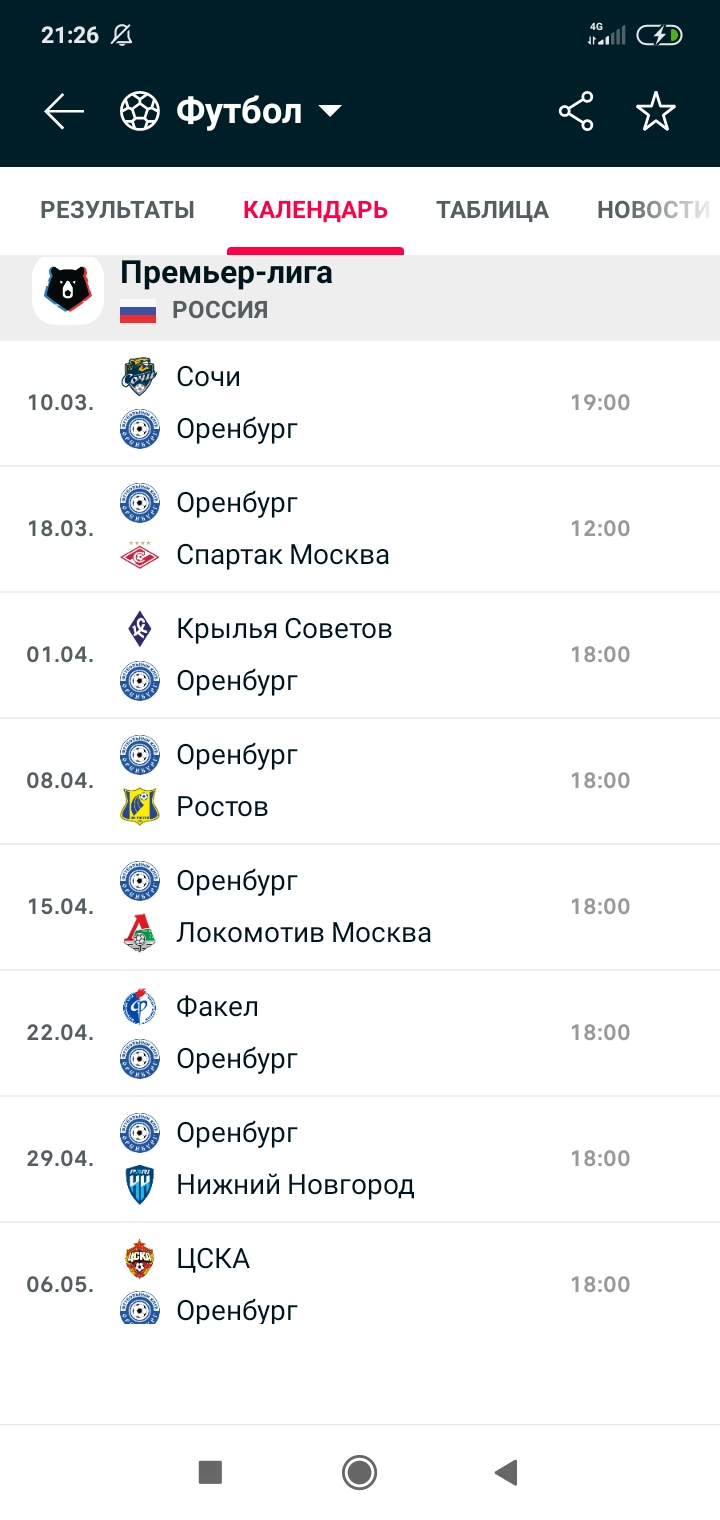Switch to the Таблица tab
This screenshot has height=1520, width=720.
click(492, 210)
